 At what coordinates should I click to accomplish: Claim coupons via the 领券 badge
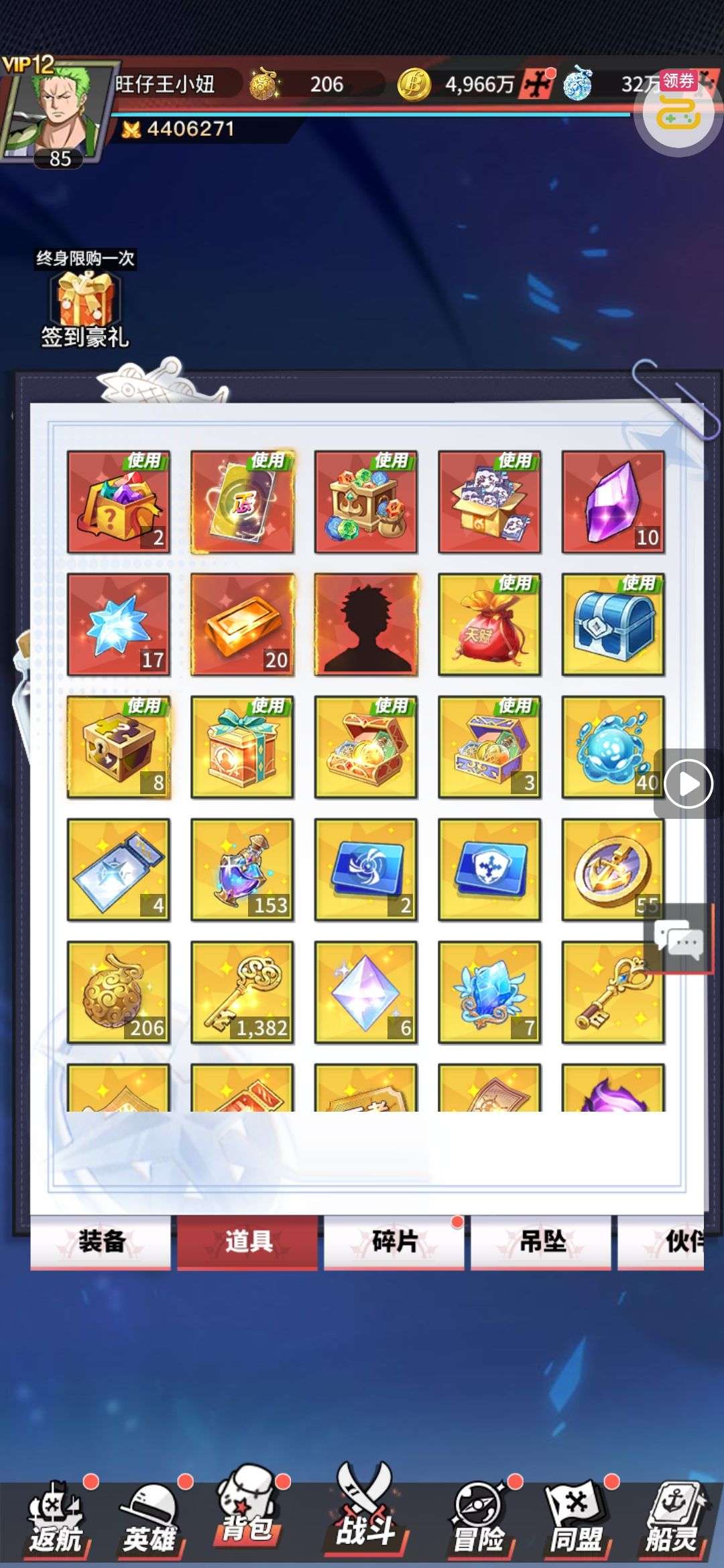point(678,81)
